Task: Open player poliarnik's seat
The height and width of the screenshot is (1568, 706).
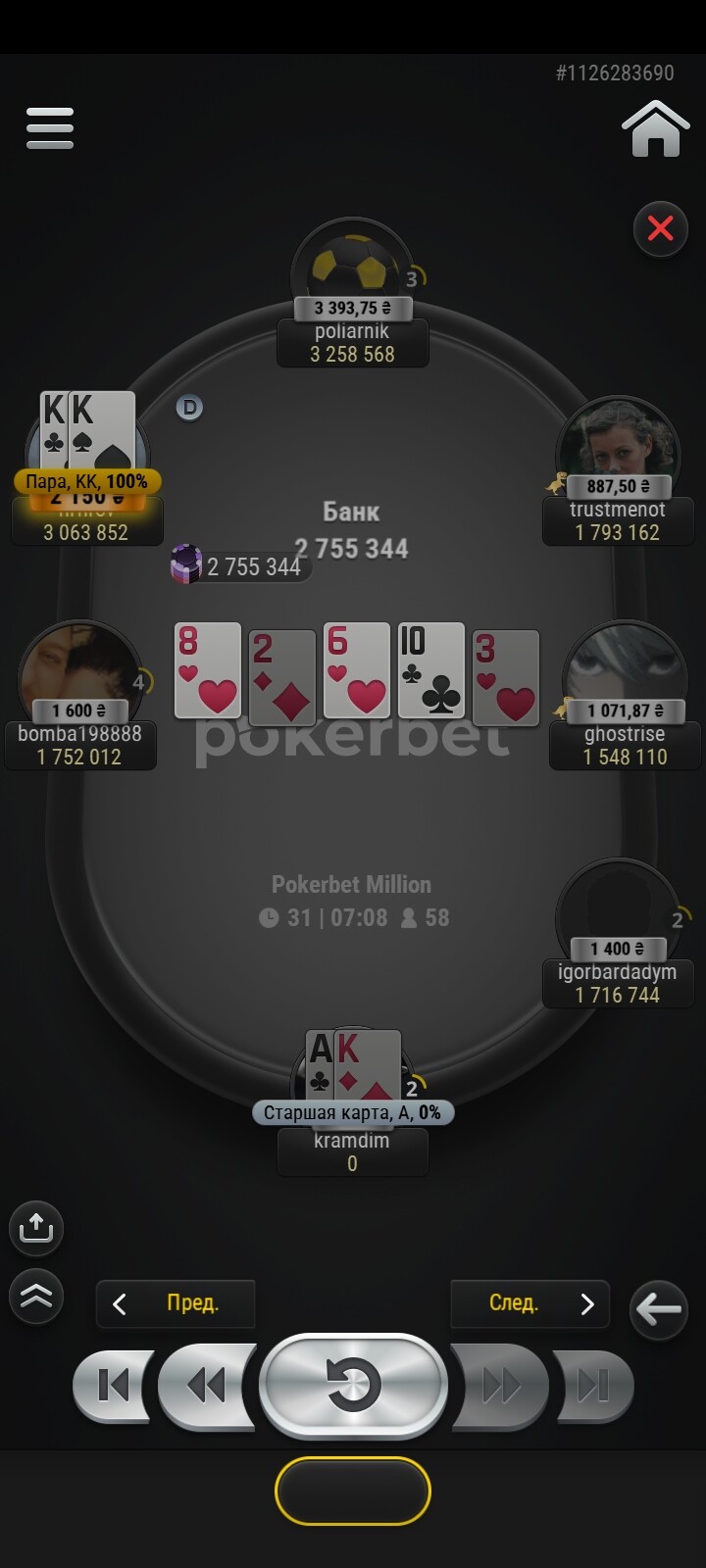Action: pos(353,294)
